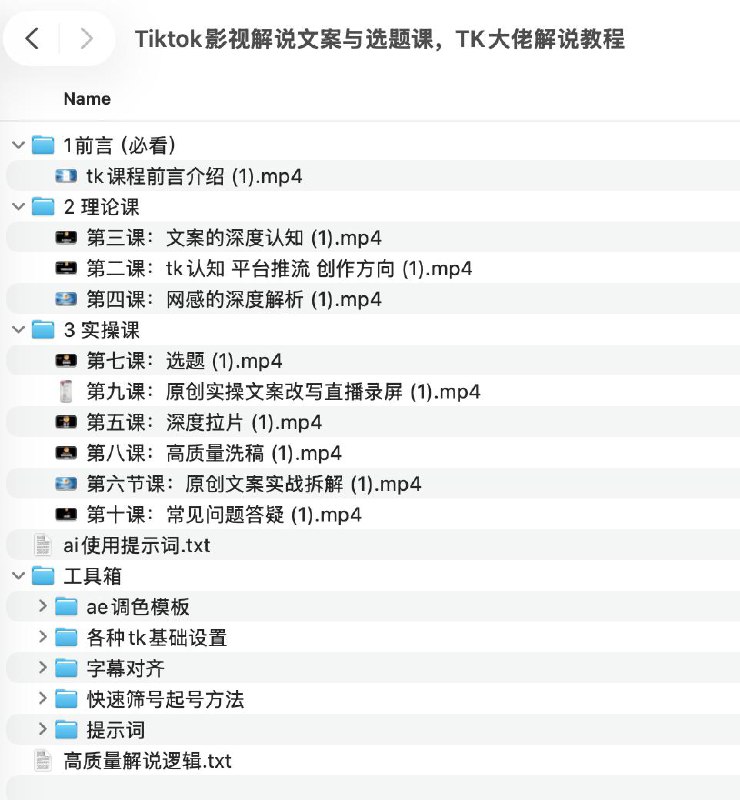Go back to the previous folder
The width and height of the screenshot is (740, 800).
point(33,39)
